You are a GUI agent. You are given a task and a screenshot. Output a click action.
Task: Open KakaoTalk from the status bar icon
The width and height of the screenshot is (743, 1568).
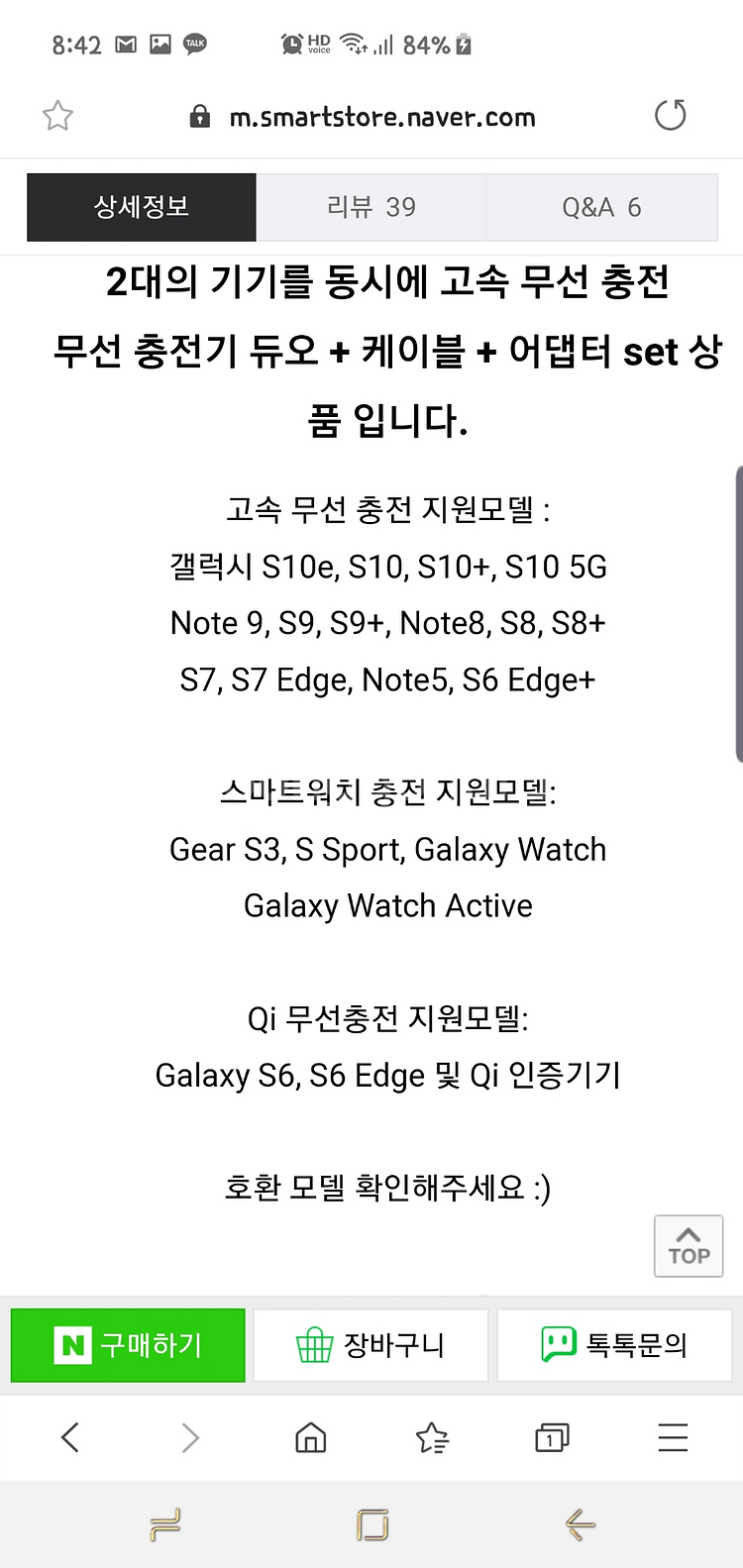[x=194, y=44]
